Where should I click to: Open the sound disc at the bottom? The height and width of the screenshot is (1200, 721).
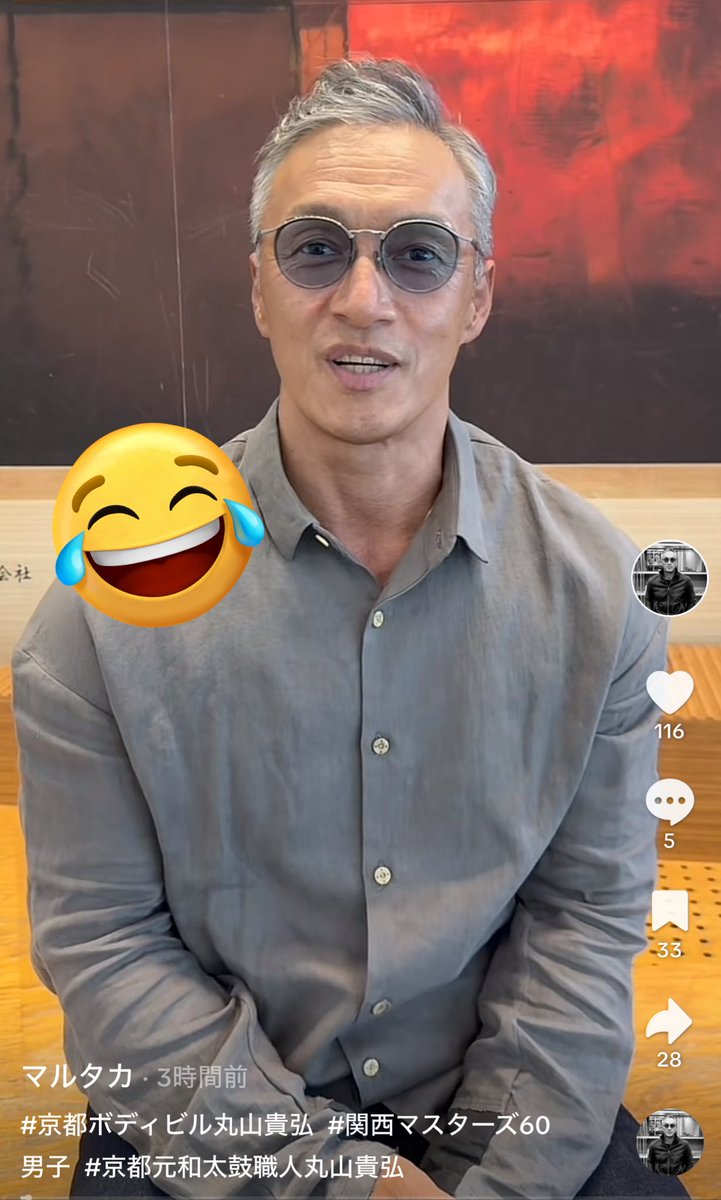[670, 1142]
